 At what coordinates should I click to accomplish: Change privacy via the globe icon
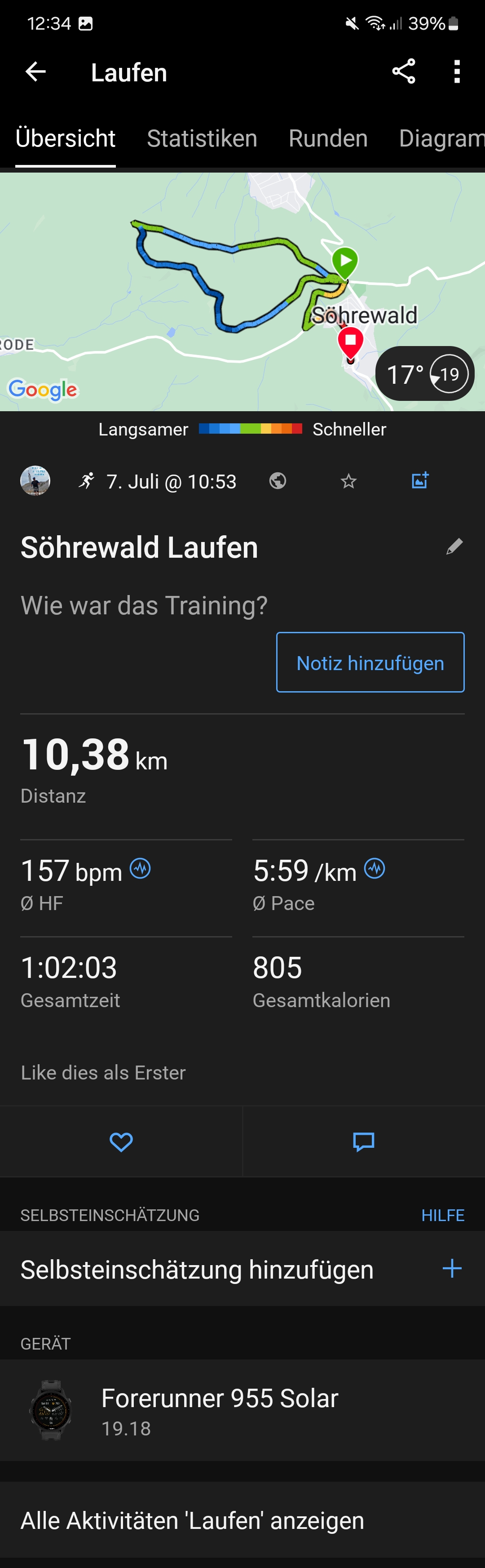pos(278,481)
